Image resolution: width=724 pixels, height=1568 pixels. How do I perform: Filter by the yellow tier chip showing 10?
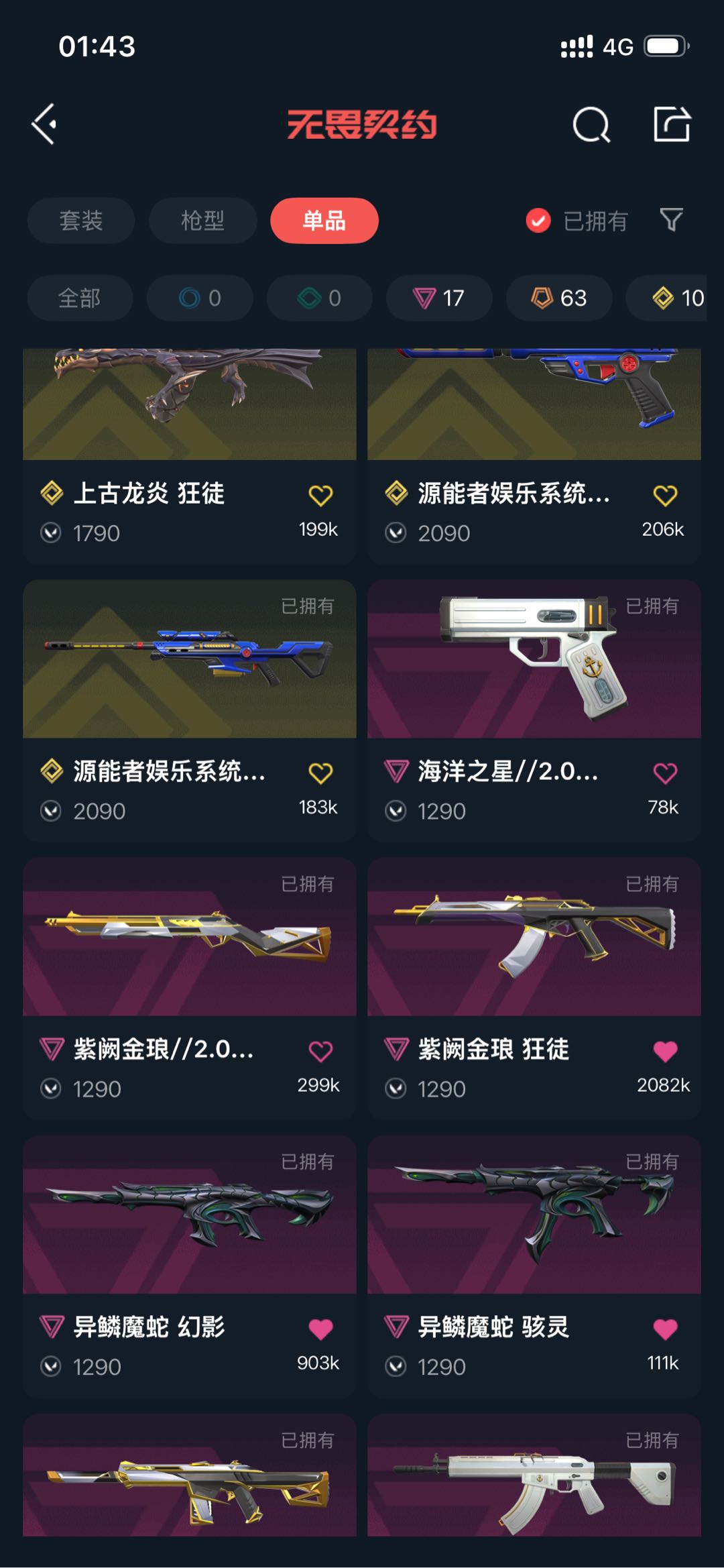[x=666, y=298]
